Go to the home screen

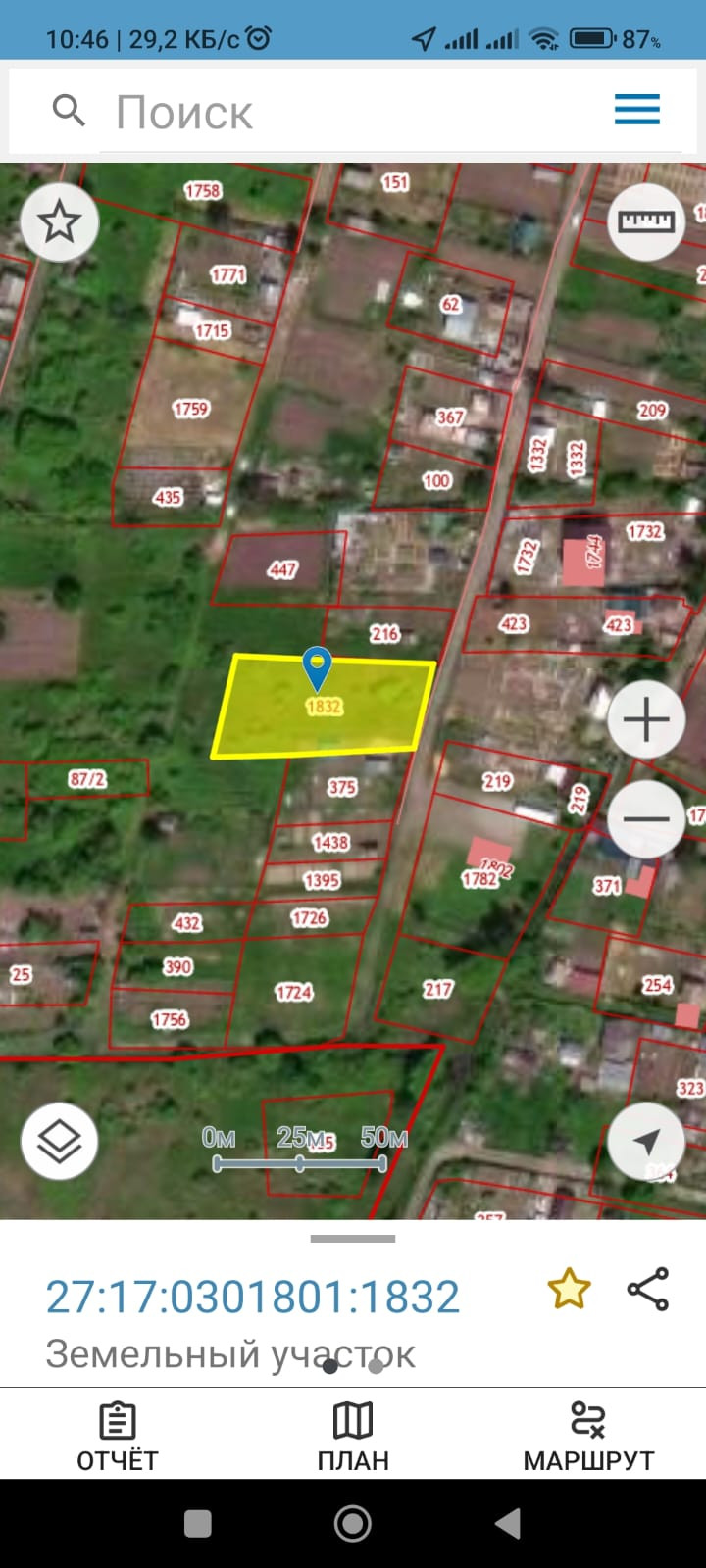(x=353, y=1524)
